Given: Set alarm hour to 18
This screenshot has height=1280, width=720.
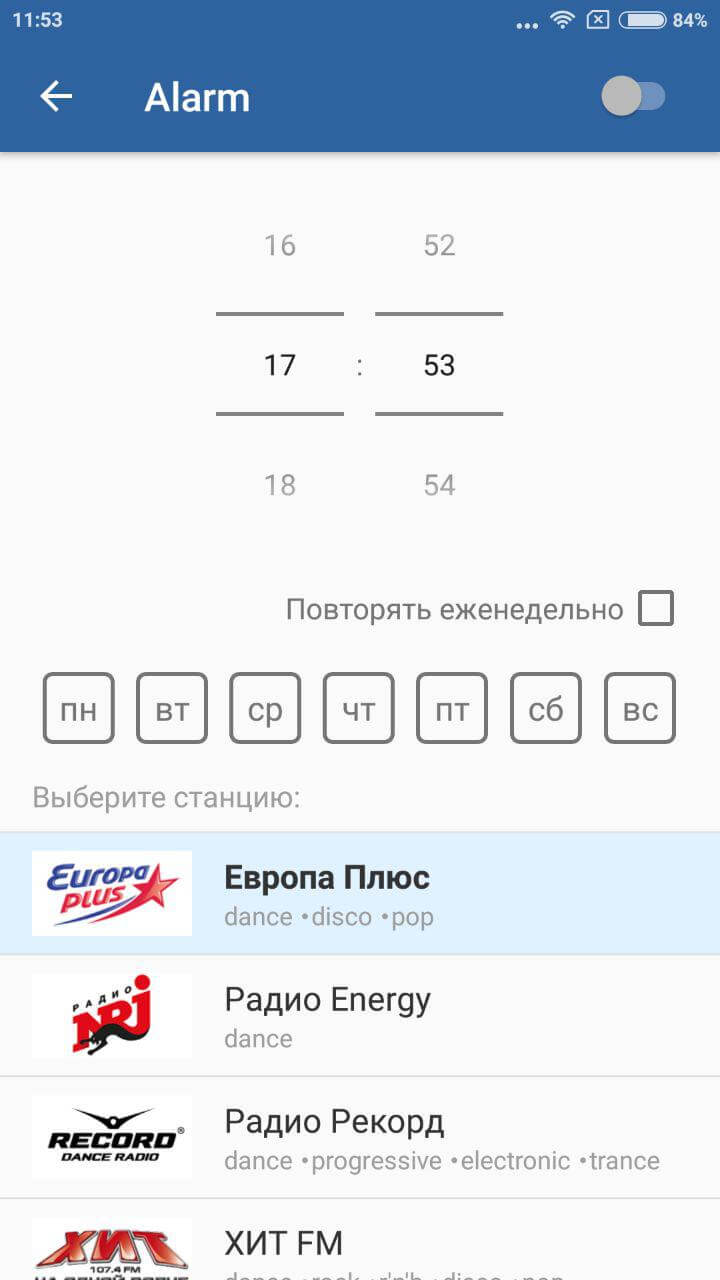Looking at the screenshot, I should 280,484.
